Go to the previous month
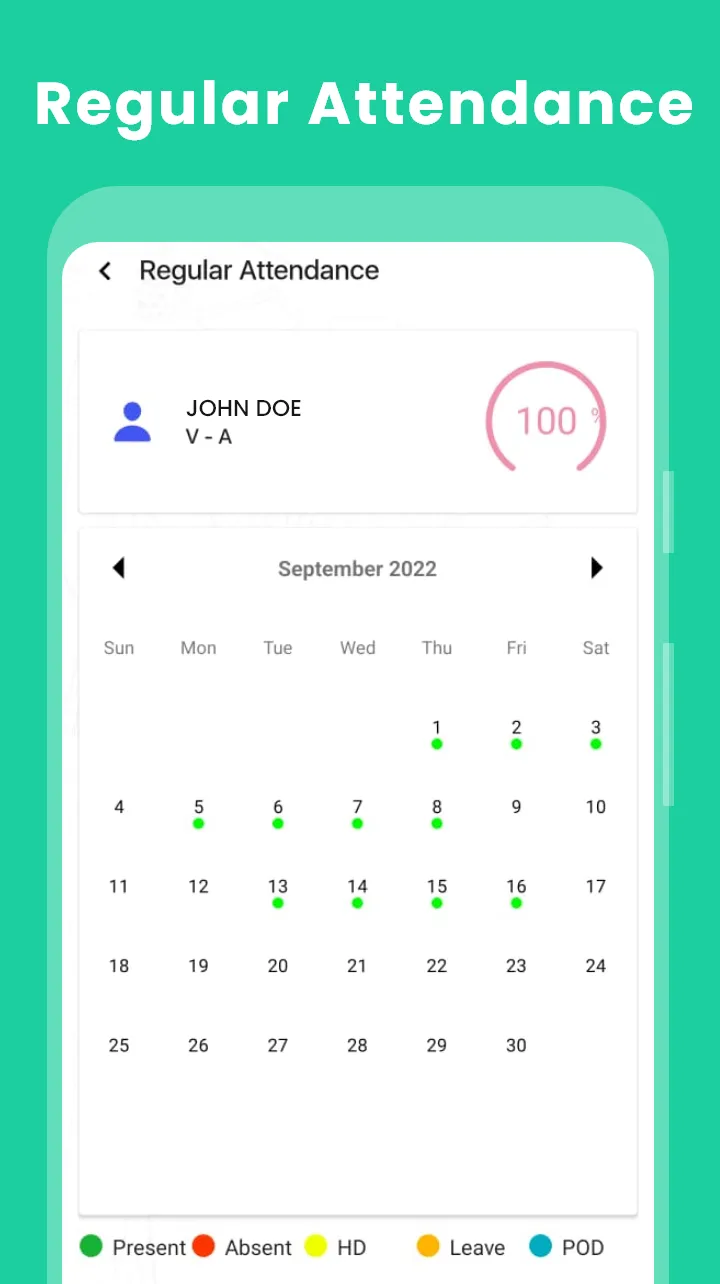Viewport: 720px width, 1284px height. (x=118, y=568)
